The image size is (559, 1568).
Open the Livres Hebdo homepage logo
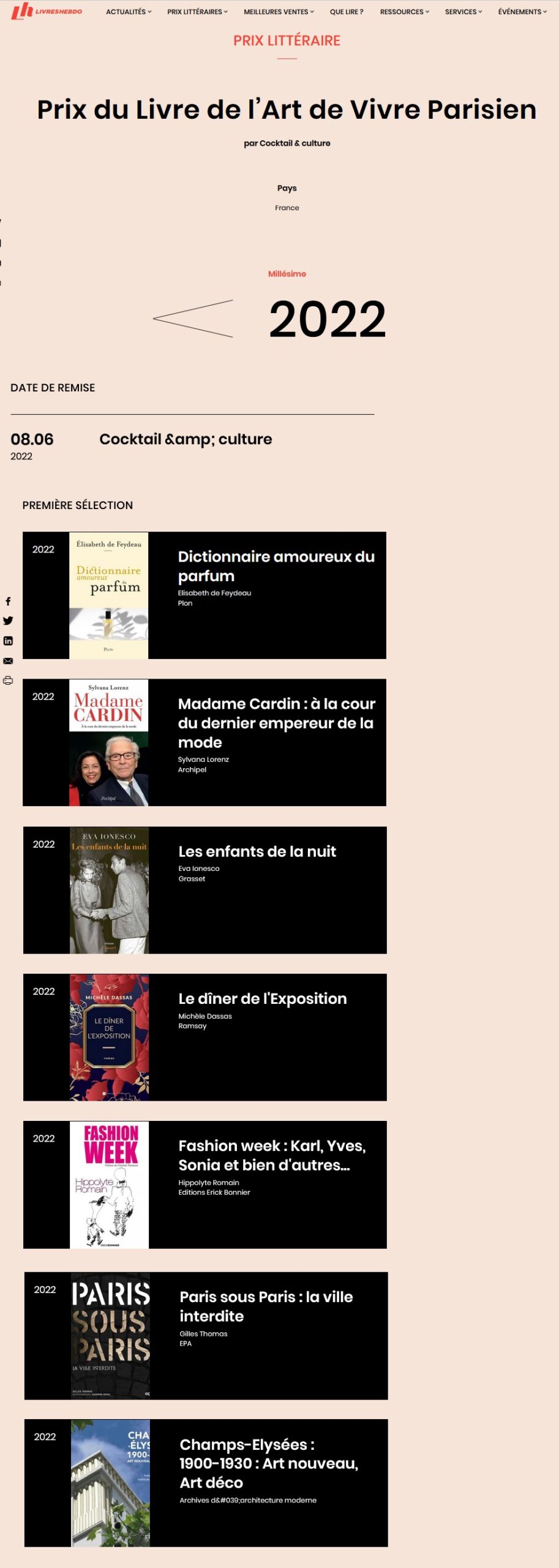click(47, 11)
